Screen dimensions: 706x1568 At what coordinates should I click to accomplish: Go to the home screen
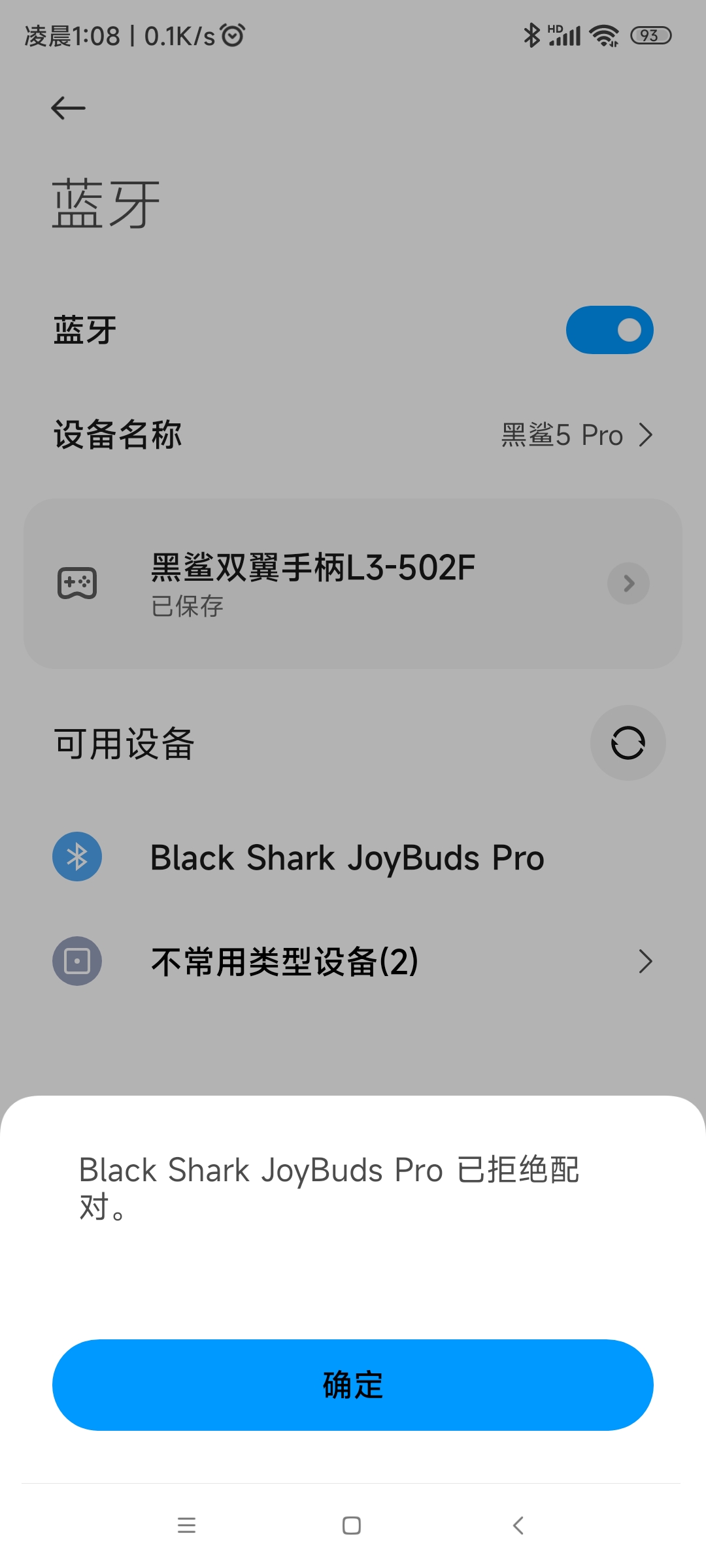(352, 1526)
